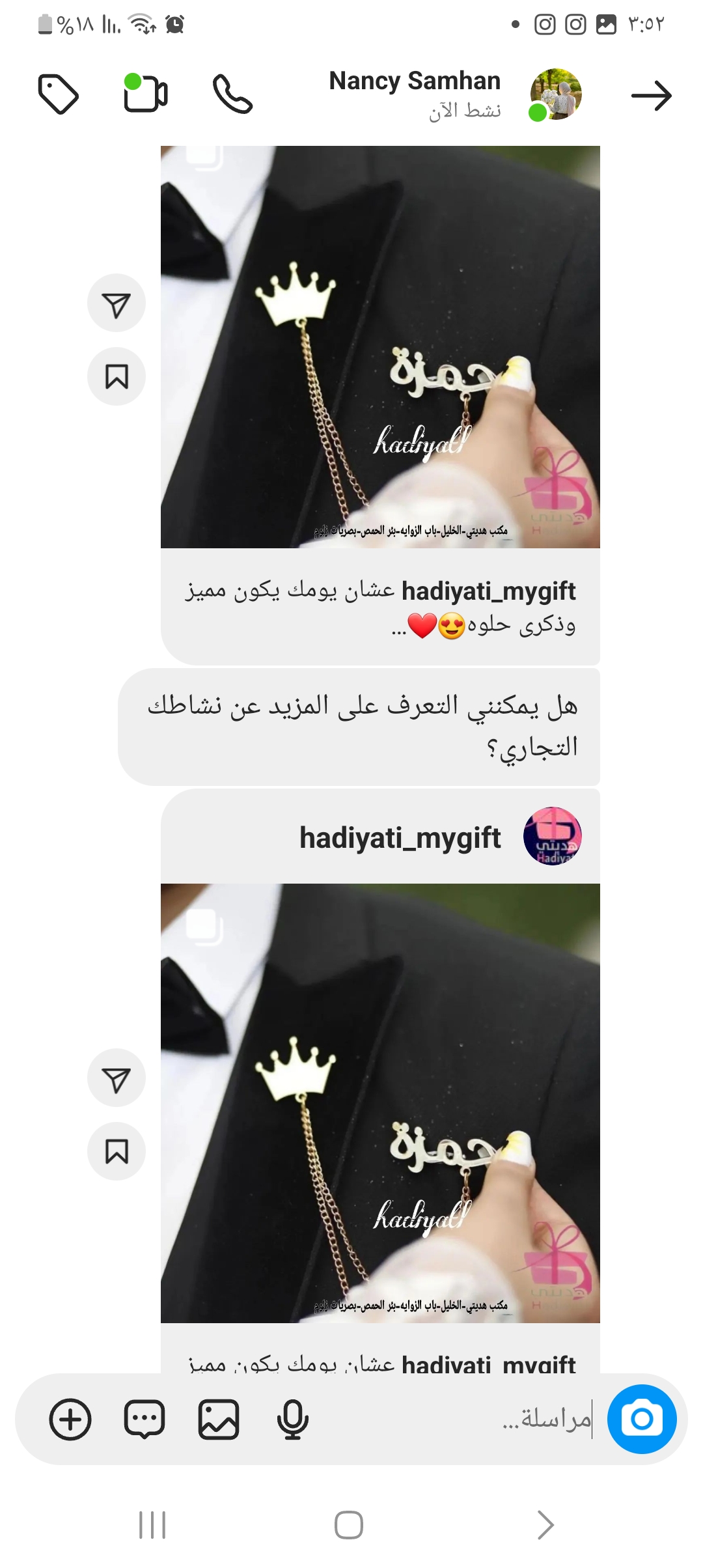Record a voice message

pyautogui.click(x=293, y=1419)
